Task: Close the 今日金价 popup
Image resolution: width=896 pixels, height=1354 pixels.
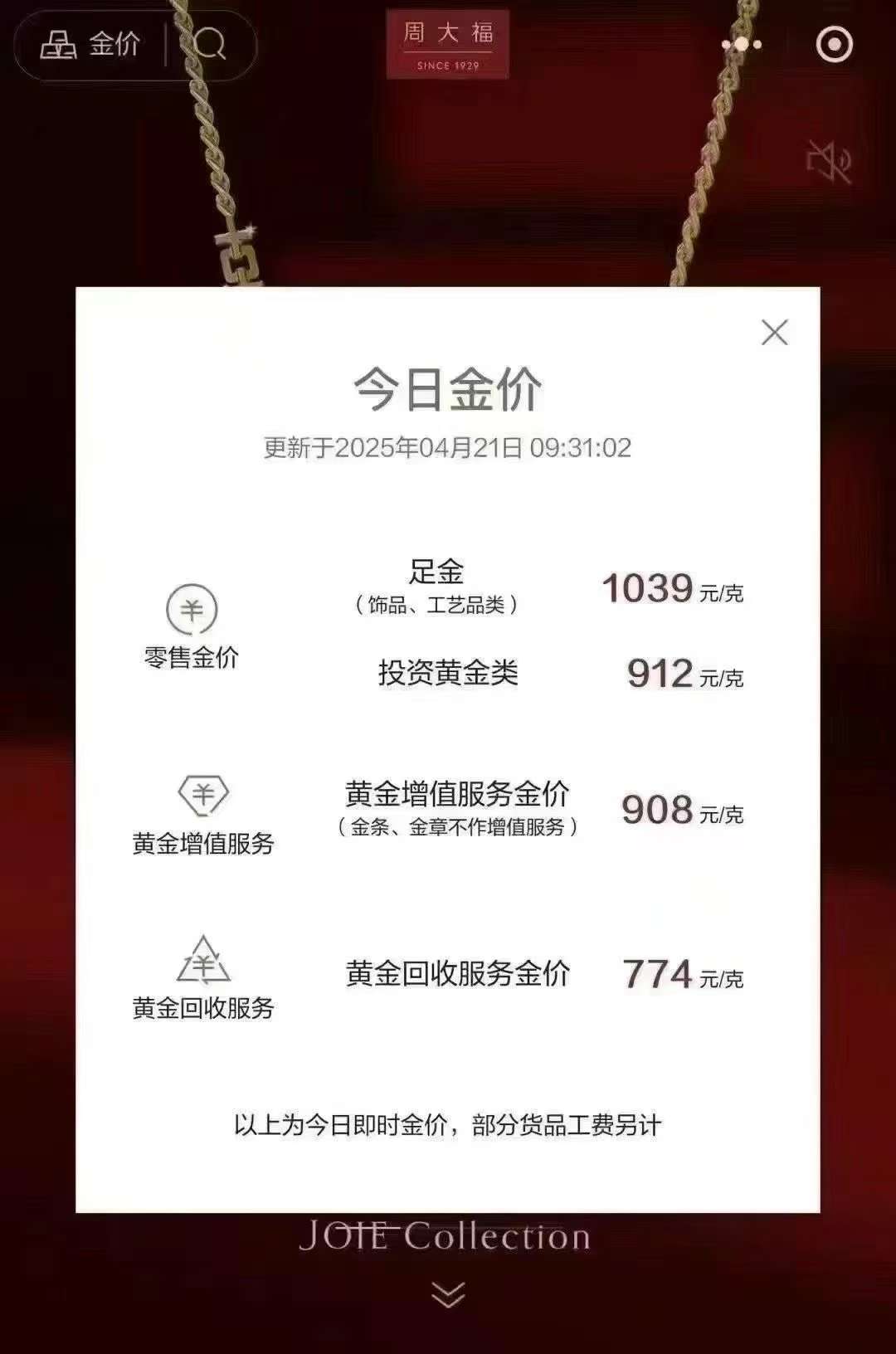Action: coord(774,333)
